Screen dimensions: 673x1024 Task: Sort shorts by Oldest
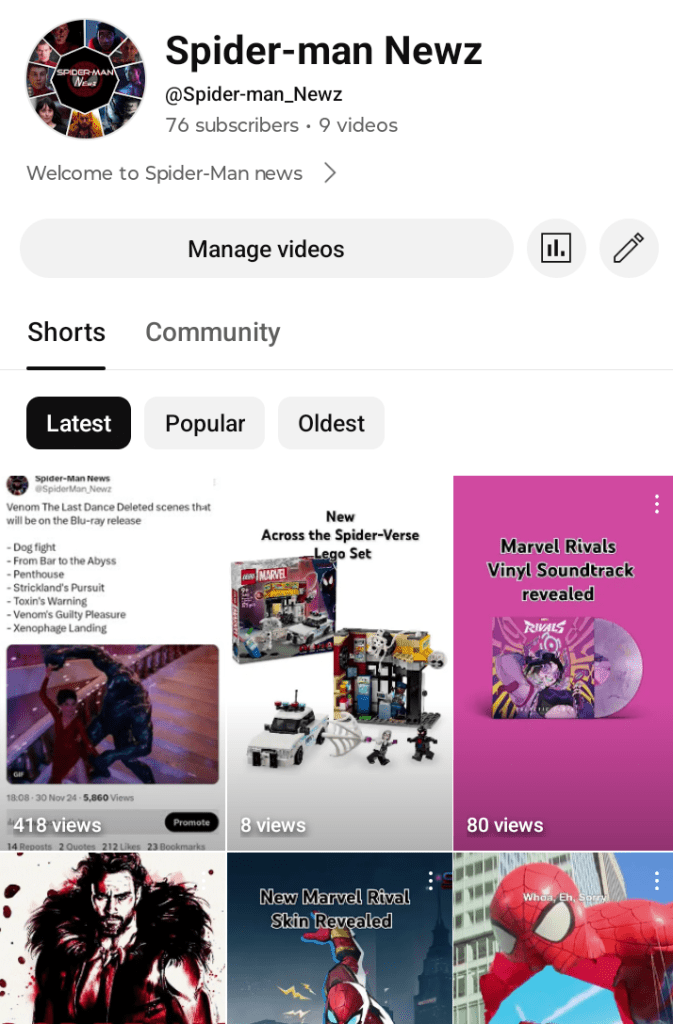click(x=331, y=423)
